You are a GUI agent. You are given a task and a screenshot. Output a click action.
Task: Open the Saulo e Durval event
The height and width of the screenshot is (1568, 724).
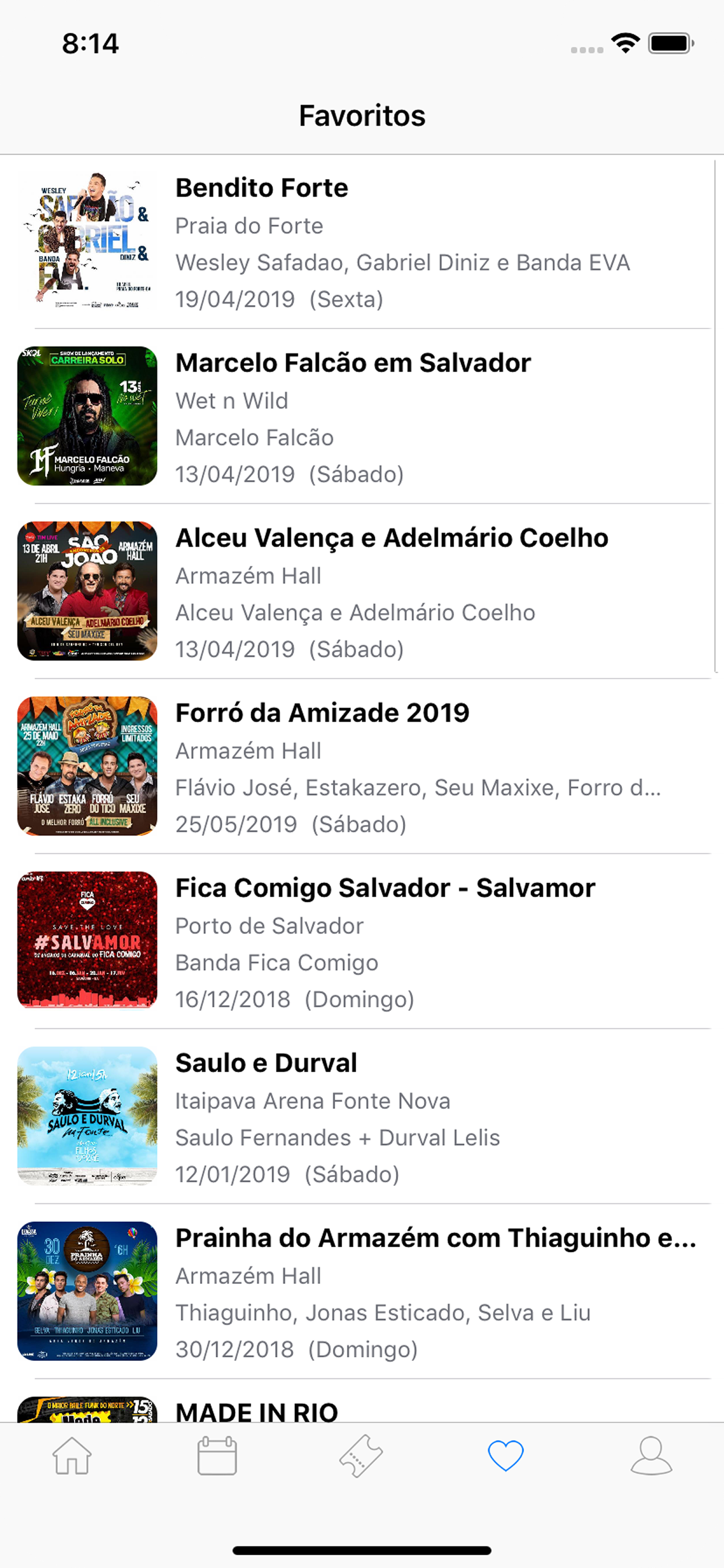(x=362, y=1116)
